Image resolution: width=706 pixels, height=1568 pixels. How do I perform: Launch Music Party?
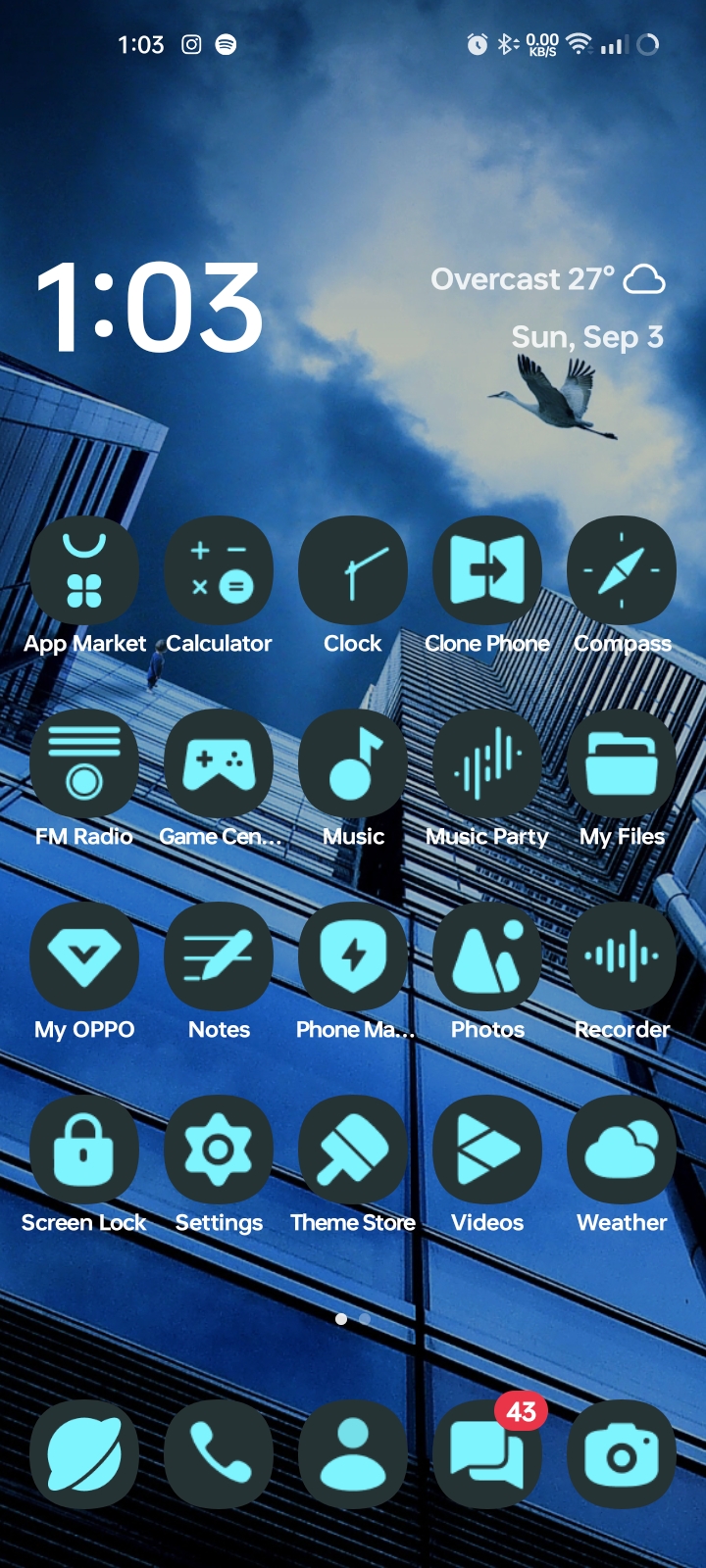487,763
